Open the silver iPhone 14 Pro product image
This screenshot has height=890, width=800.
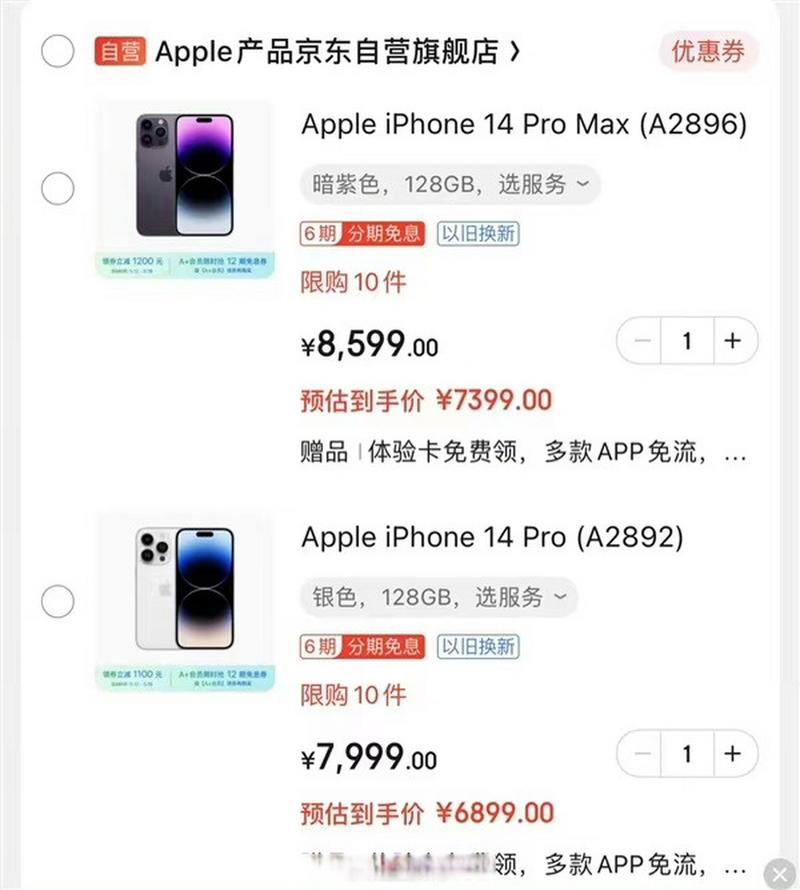click(x=185, y=601)
